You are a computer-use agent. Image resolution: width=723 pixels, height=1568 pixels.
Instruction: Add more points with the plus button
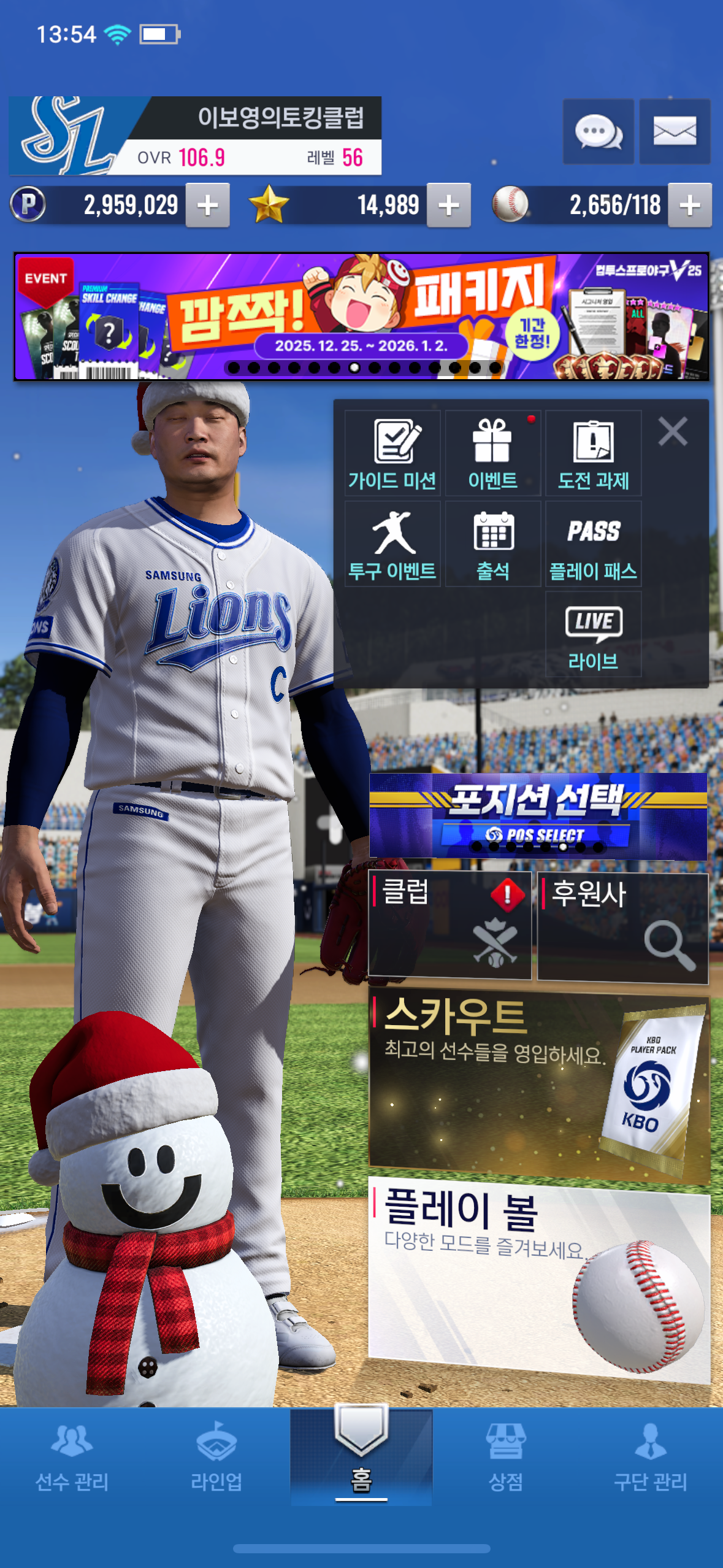(208, 206)
